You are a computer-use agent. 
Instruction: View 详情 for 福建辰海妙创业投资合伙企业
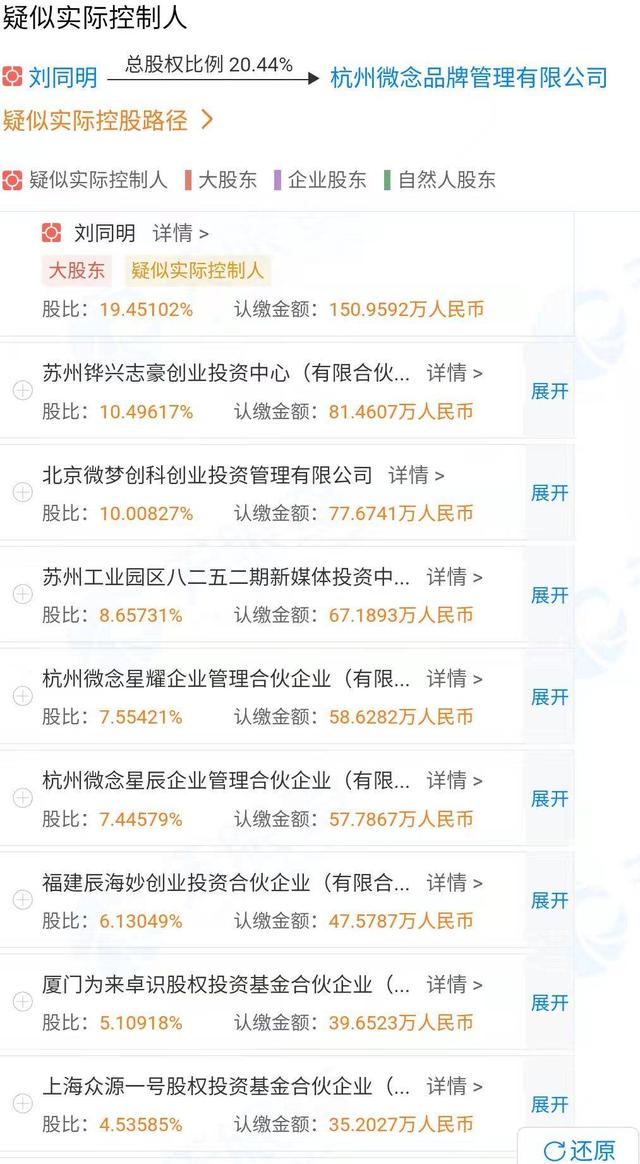(x=454, y=884)
